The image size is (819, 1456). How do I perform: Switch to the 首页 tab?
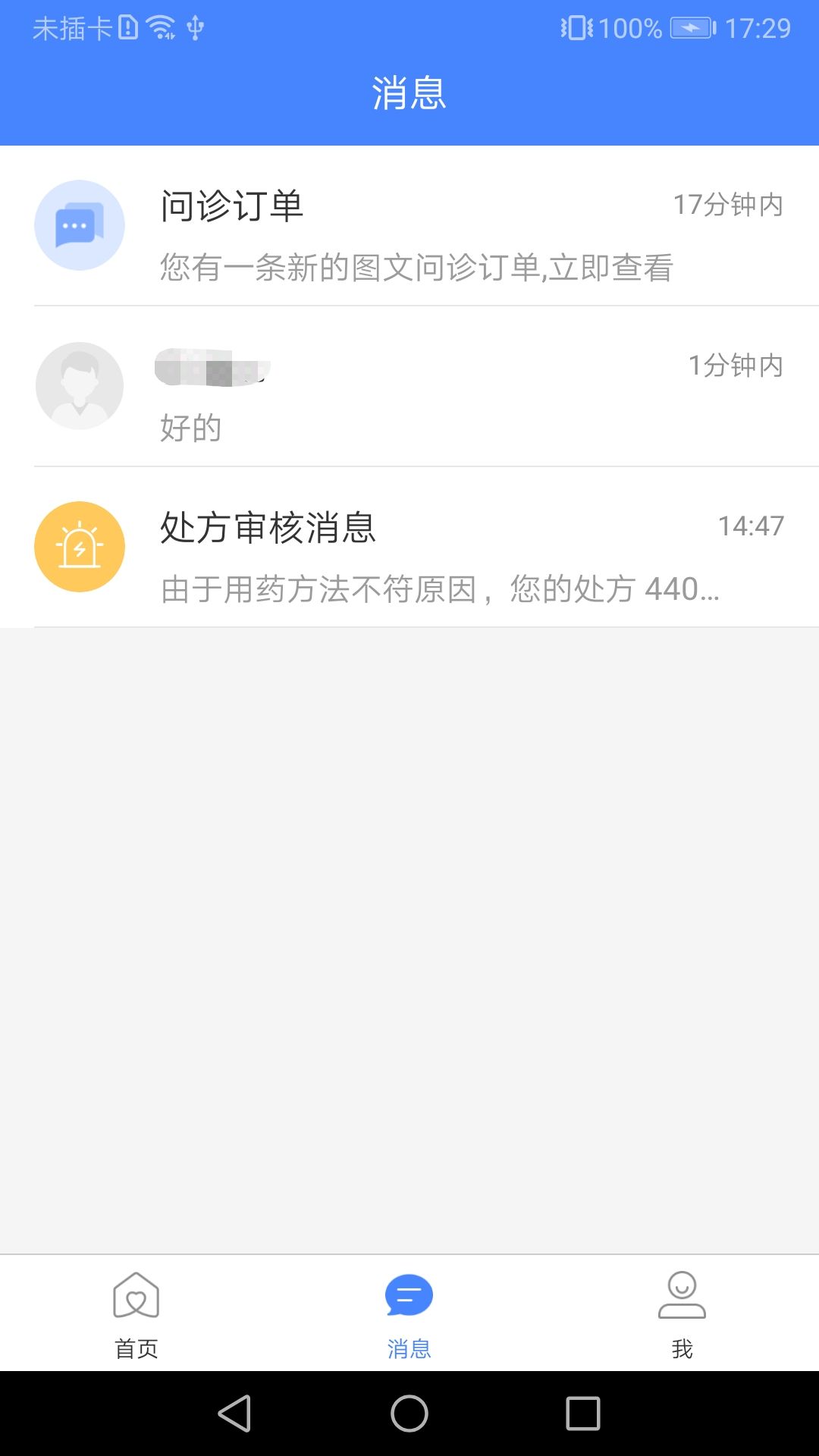(136, 1313)
